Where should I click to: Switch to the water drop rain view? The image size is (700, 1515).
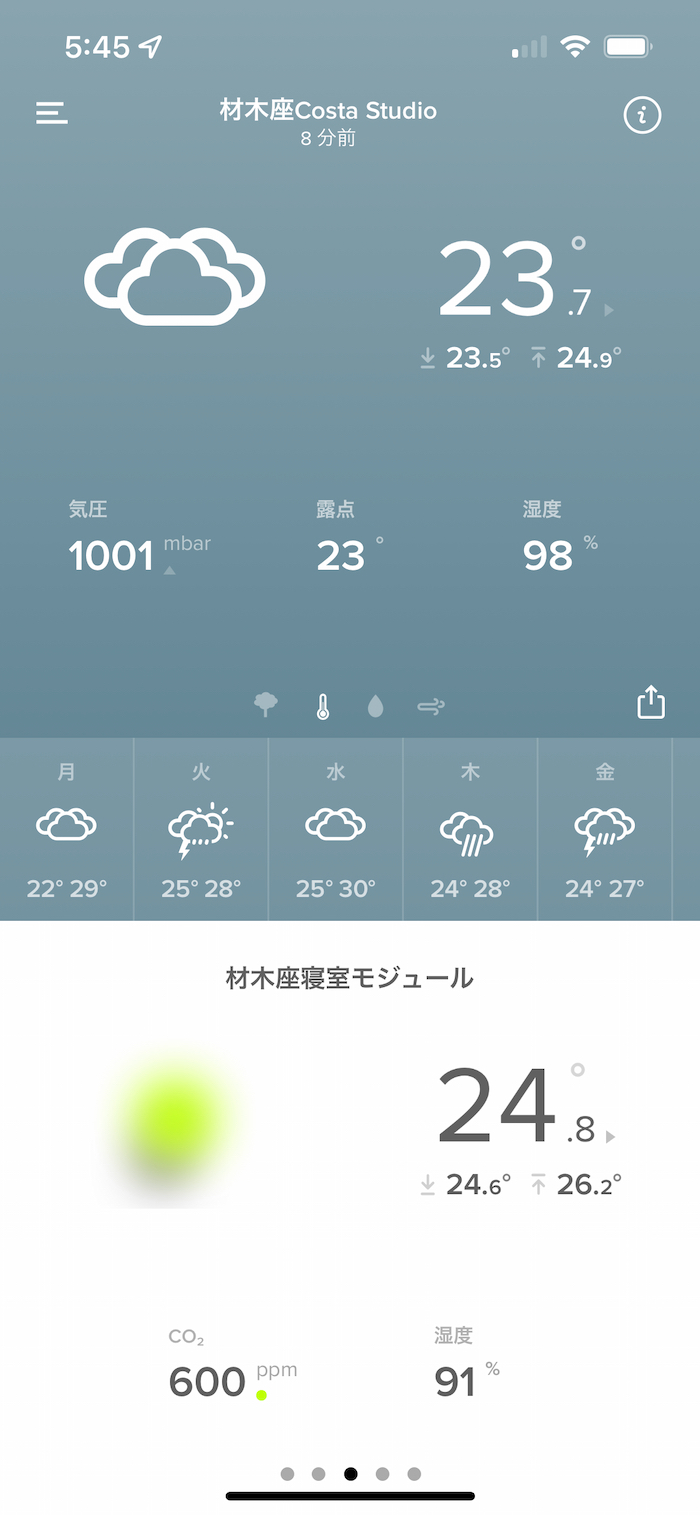coord(375,707)
